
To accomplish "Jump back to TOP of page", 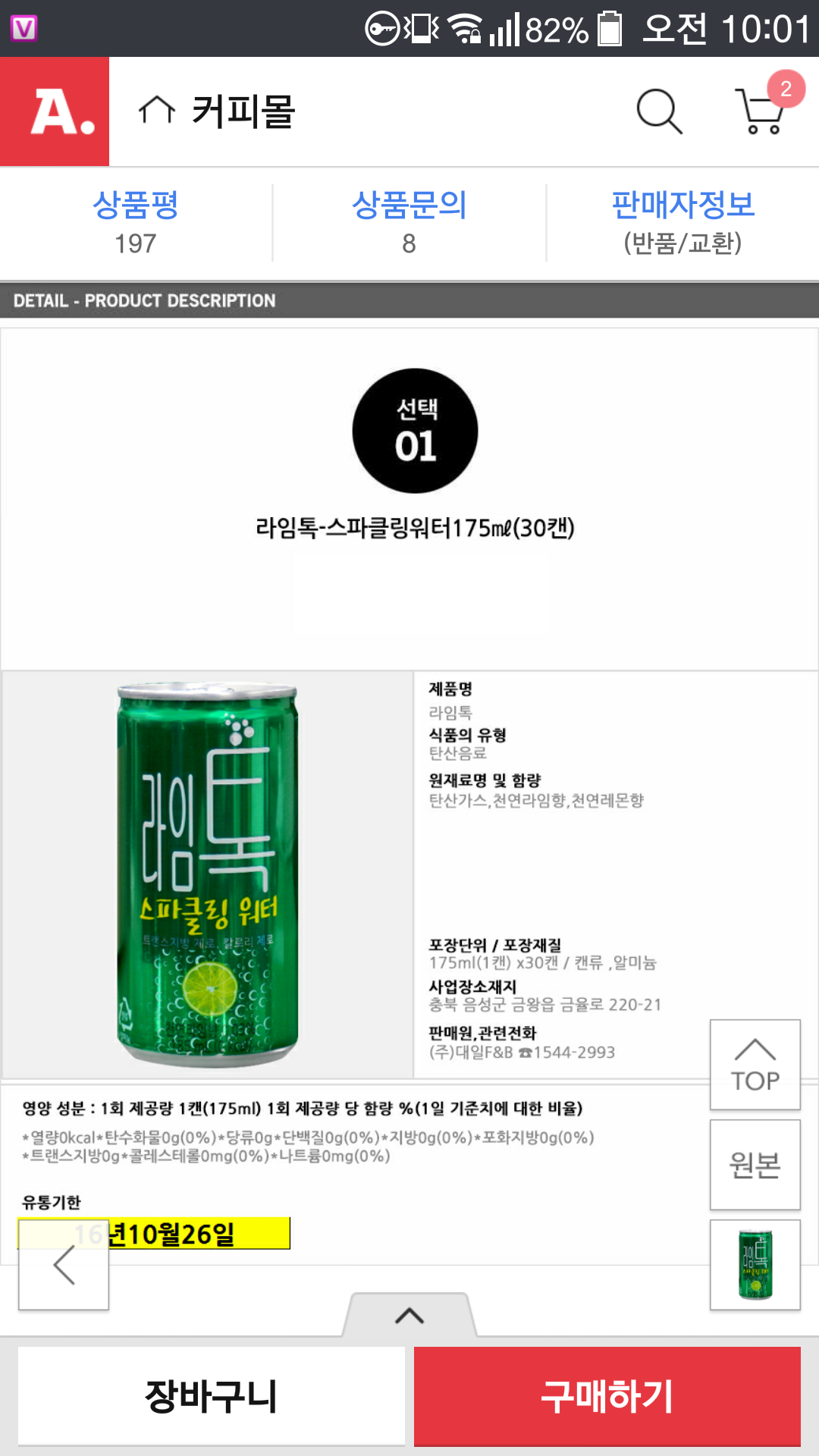I will (x=755, y=1065).
